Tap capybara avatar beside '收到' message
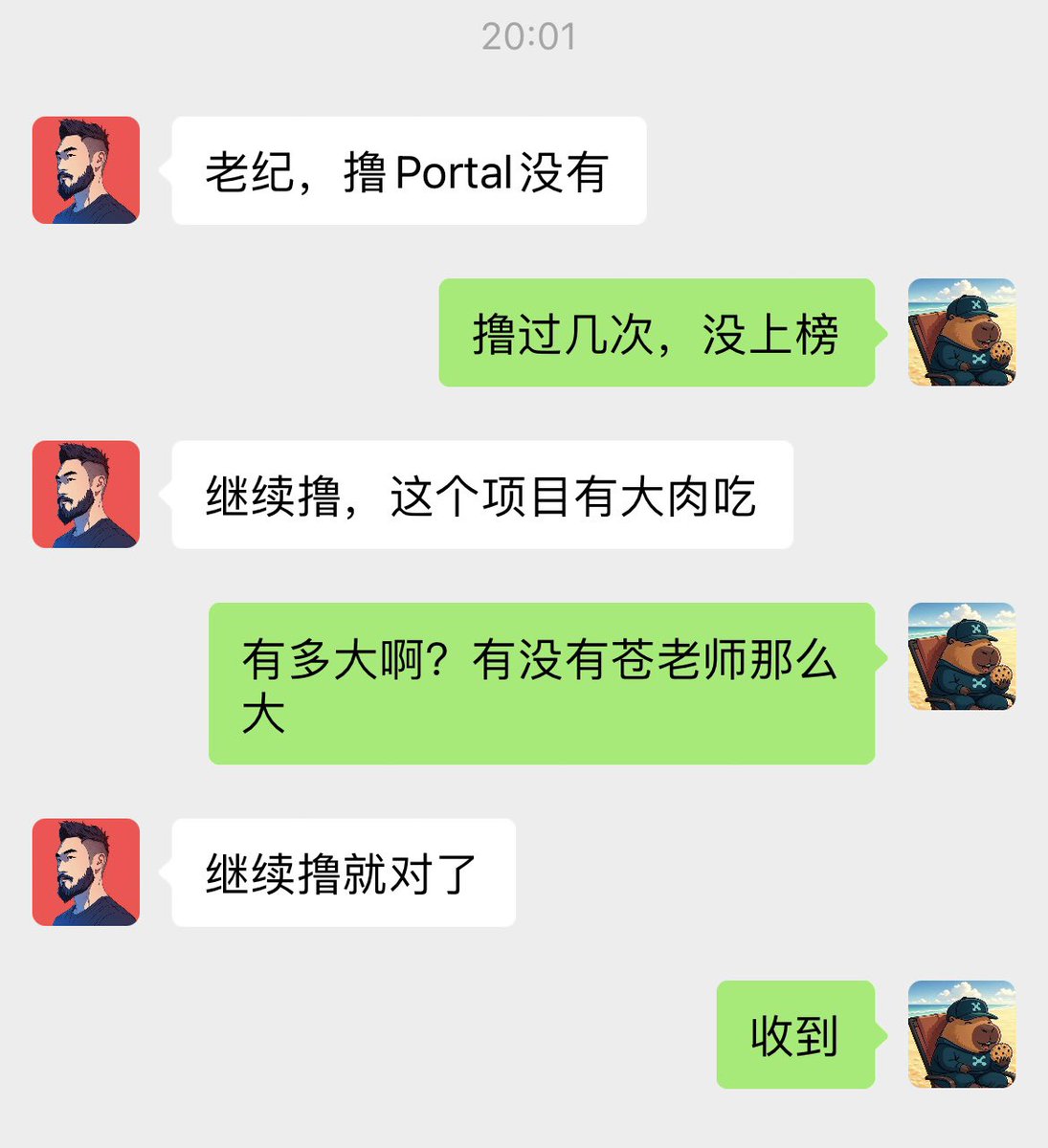 [961, 1034]
